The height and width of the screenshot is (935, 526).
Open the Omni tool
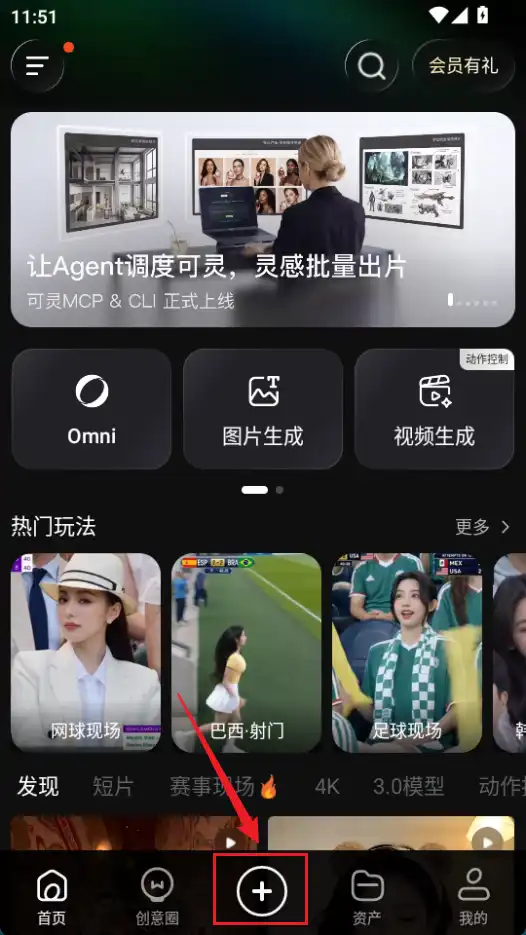[91, 409]
